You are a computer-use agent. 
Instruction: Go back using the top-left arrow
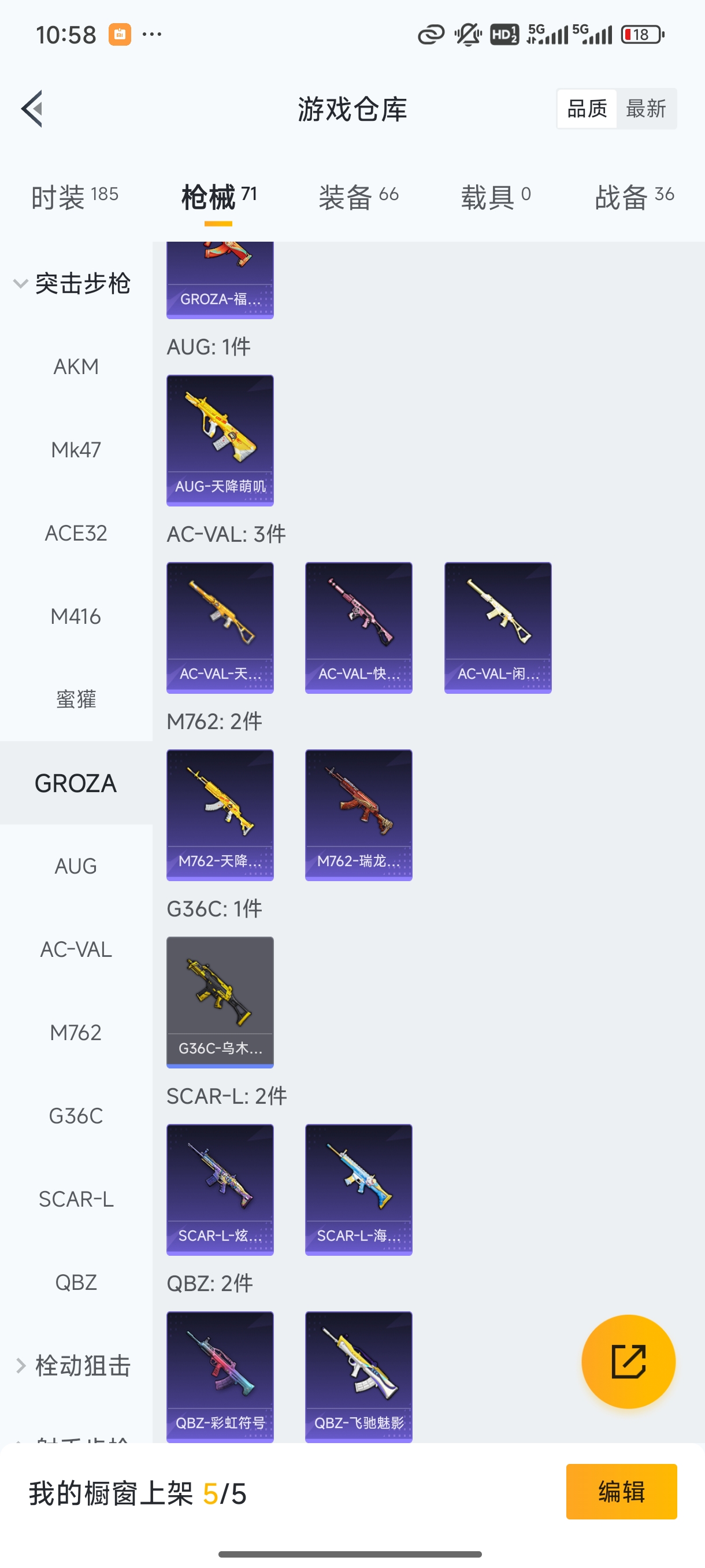click(x=32, y=109)
